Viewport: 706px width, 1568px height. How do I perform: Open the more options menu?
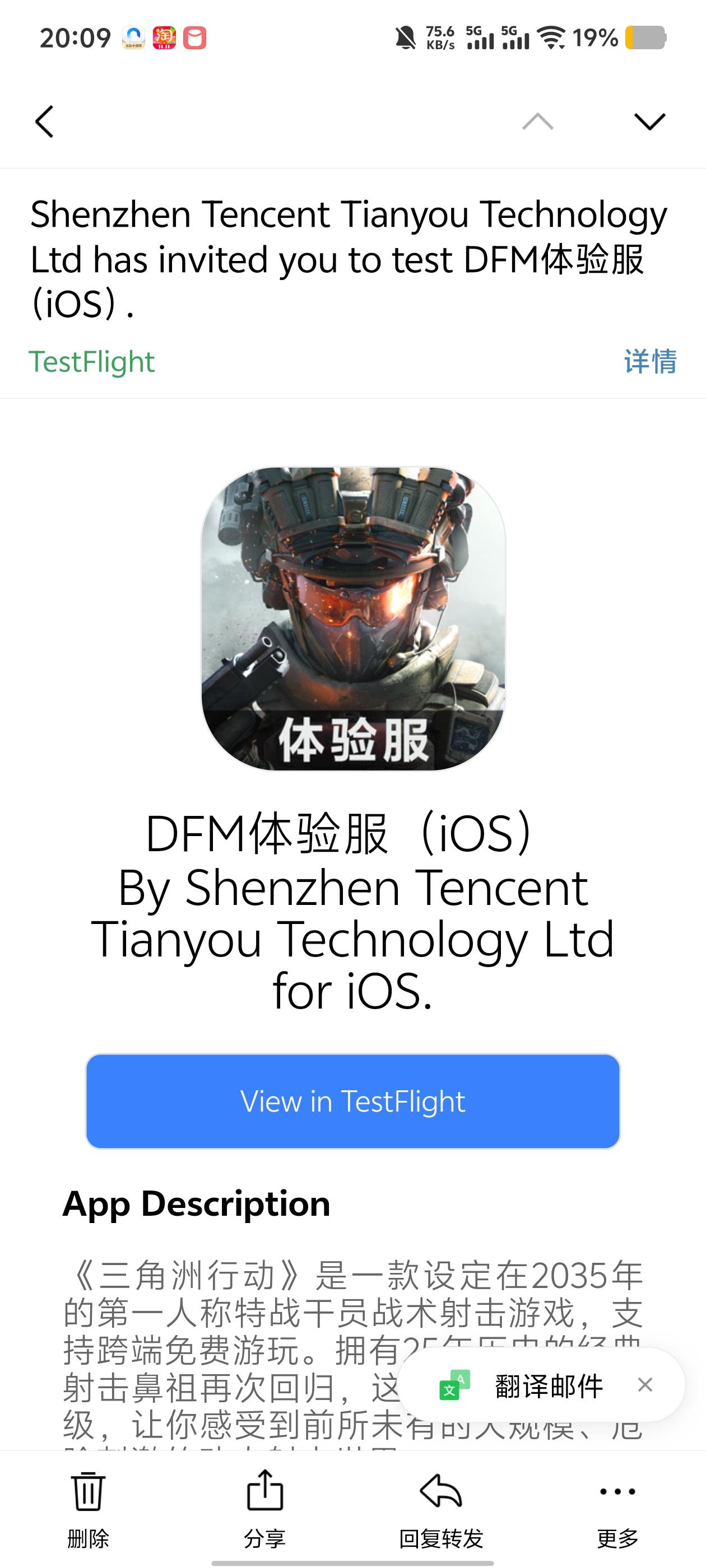pyautogui.click(x=616, y=1491)
